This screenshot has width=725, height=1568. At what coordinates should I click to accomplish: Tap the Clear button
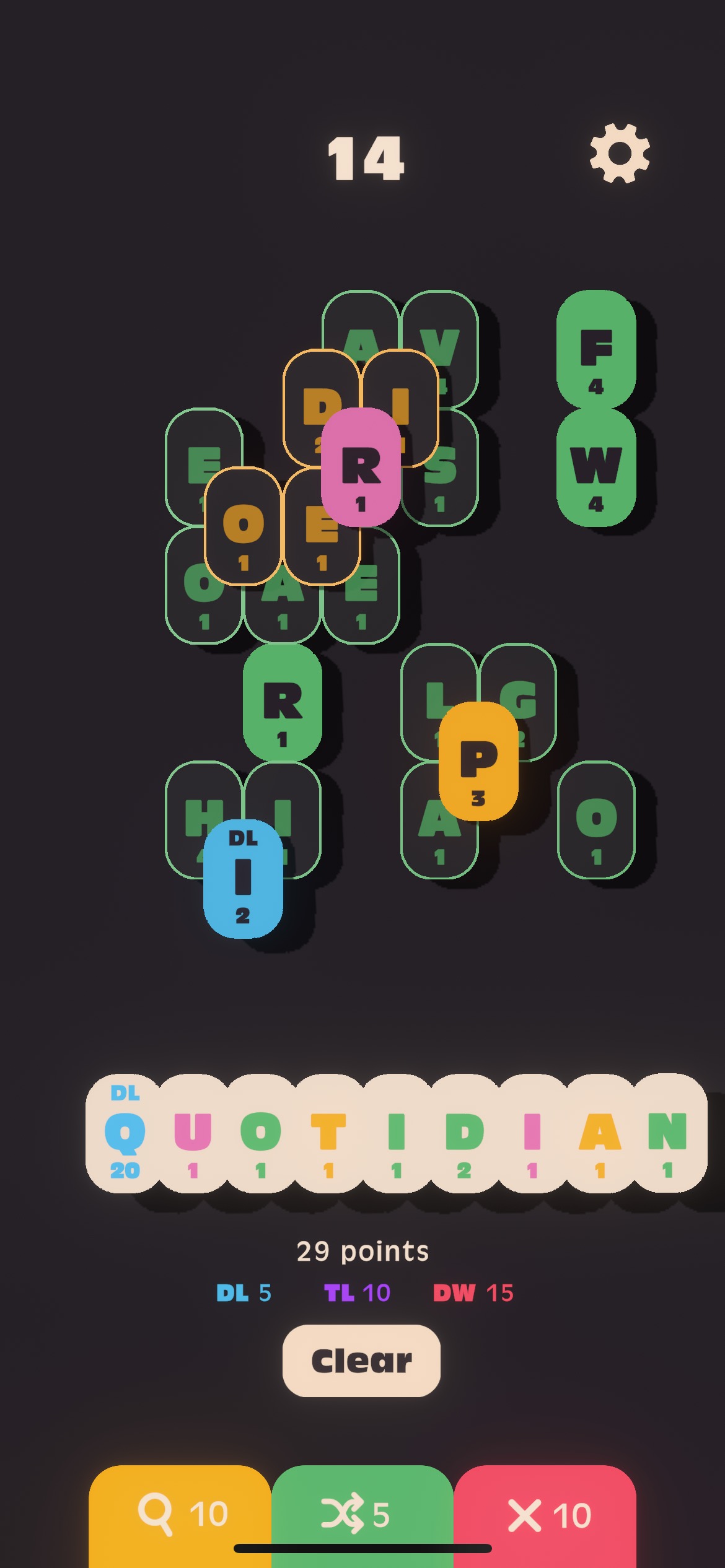(x=361, y=1361)
